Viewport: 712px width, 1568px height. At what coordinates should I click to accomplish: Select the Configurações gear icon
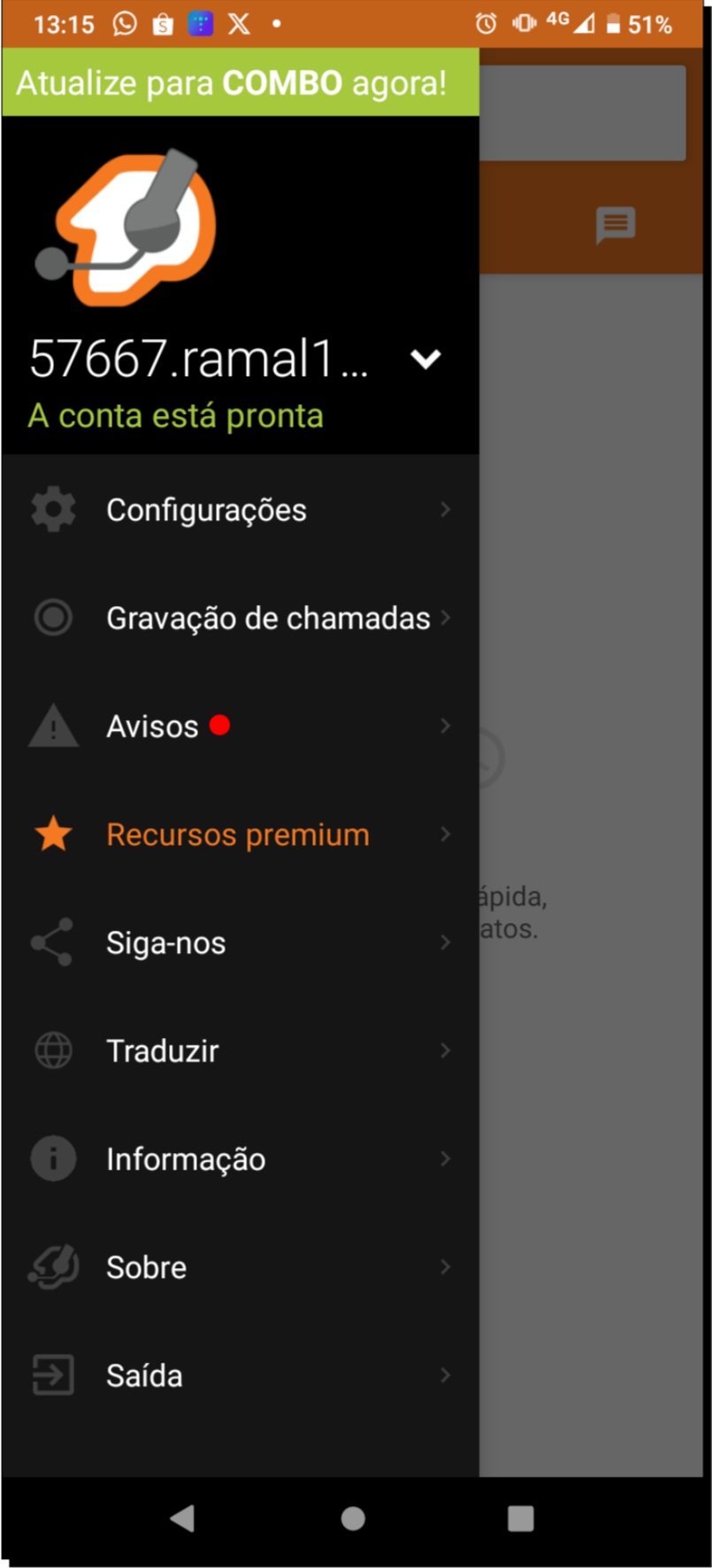point(52,509)
